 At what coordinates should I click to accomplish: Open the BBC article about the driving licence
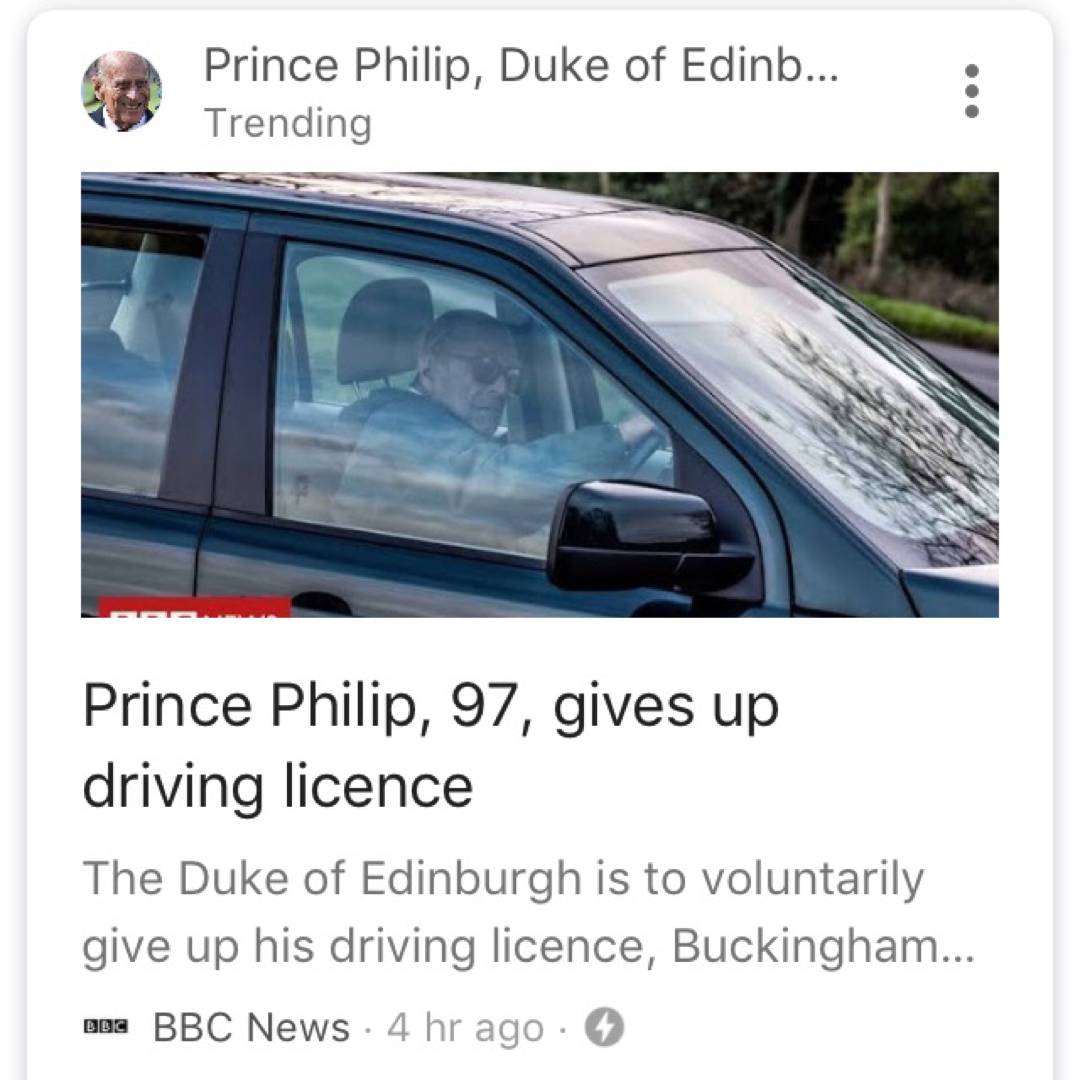[430, 745]
